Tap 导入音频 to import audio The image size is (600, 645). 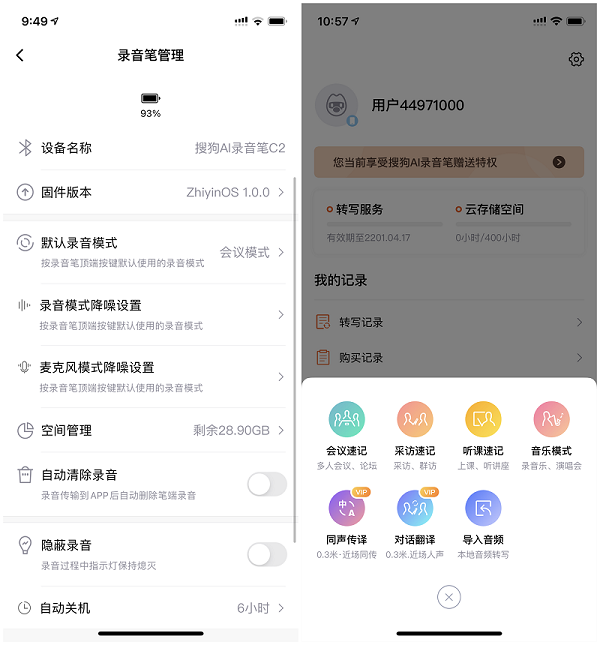tap(483, 514)
